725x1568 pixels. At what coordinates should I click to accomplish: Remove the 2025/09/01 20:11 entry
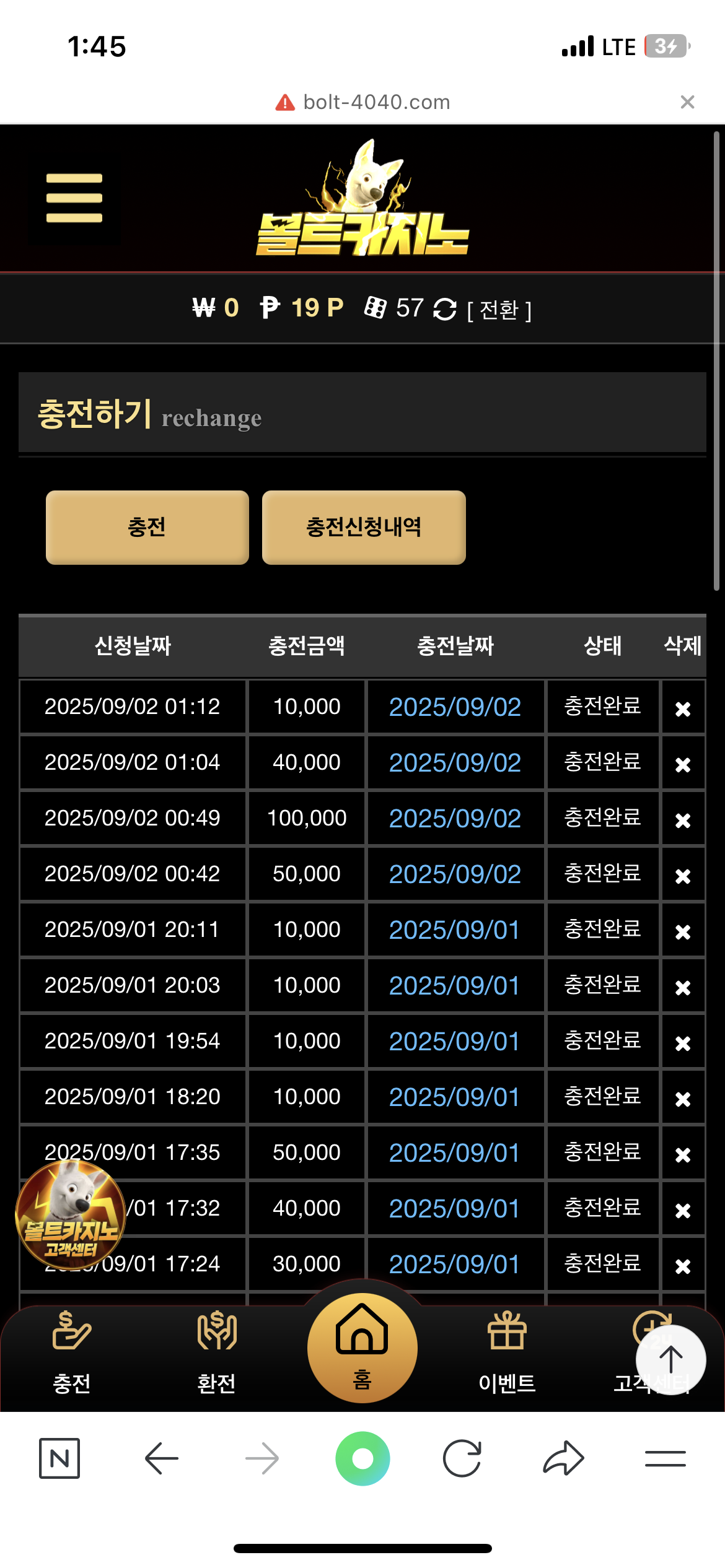click(683, 931)
